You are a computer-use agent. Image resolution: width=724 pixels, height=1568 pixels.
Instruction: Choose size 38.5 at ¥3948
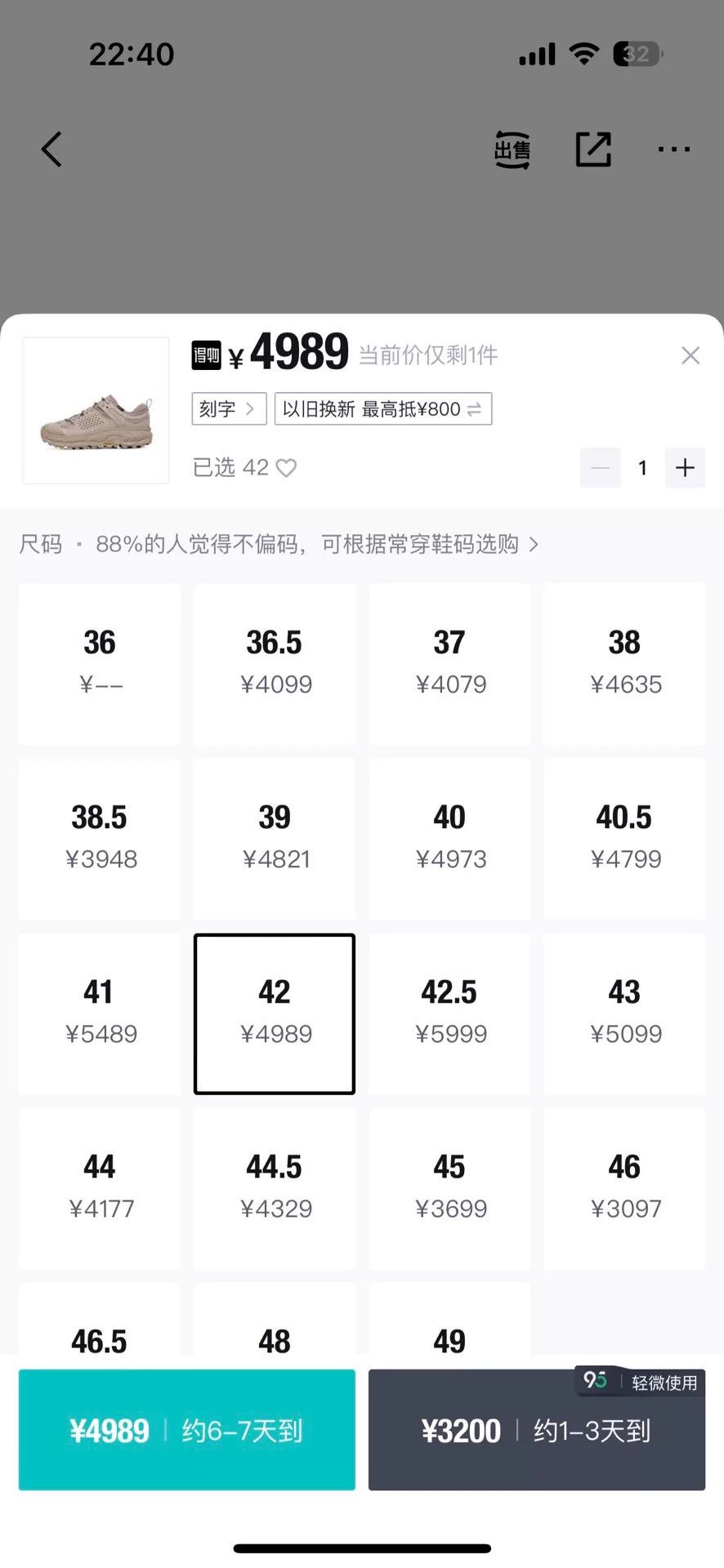(100, 838)
